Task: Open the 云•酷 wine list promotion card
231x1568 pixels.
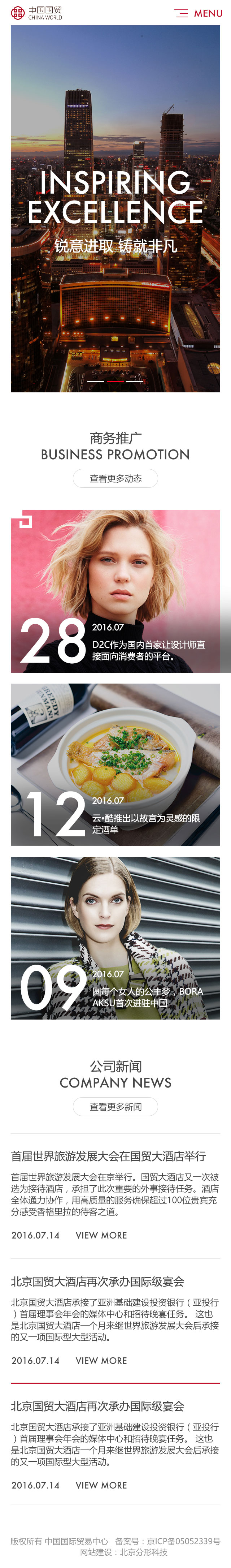Action: (115, 764)
